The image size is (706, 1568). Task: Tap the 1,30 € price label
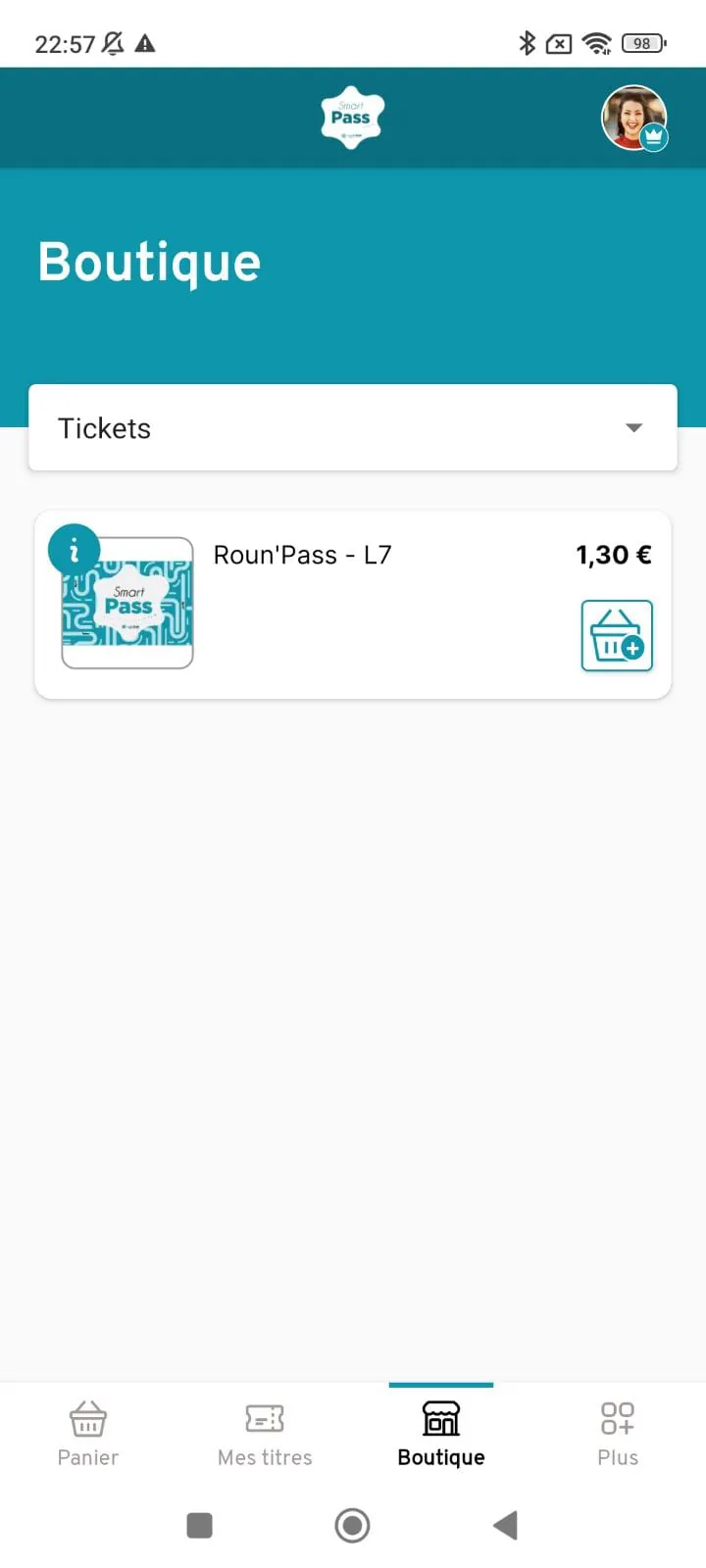click(613, 555)
